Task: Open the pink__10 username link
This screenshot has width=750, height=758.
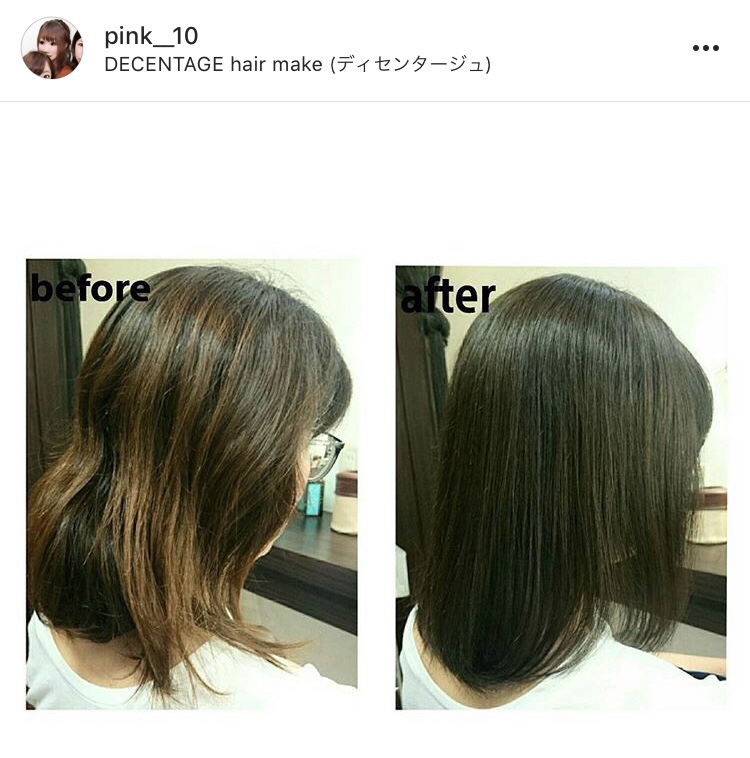Action: coord(151,36)
